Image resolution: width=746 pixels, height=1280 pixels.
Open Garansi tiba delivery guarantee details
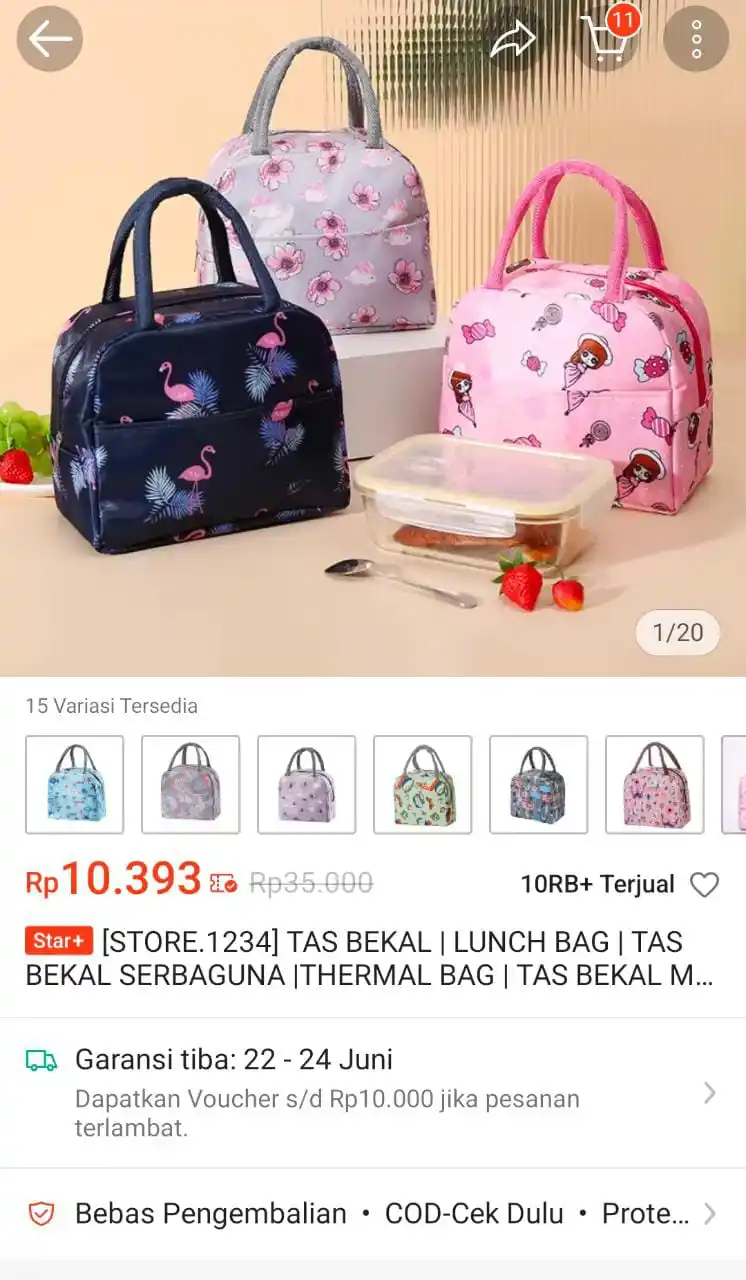[x=372, y=1093]
